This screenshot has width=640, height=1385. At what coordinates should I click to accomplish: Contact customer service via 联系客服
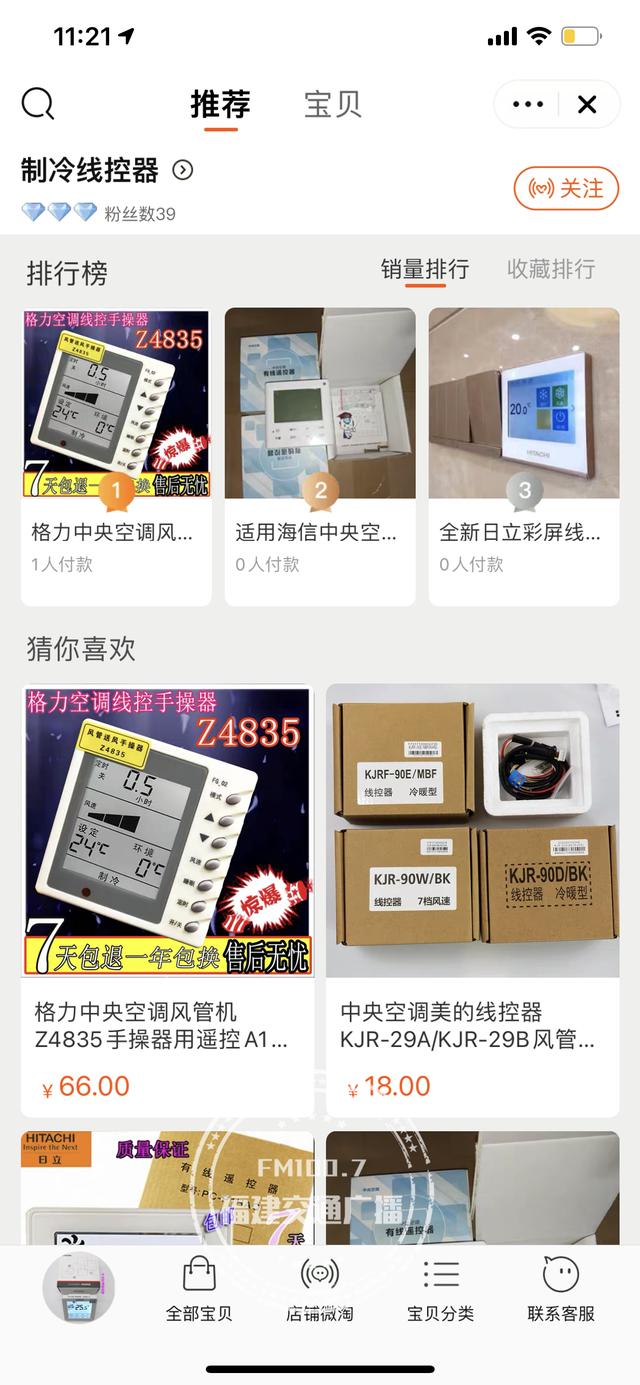(x=561, y=1290)
